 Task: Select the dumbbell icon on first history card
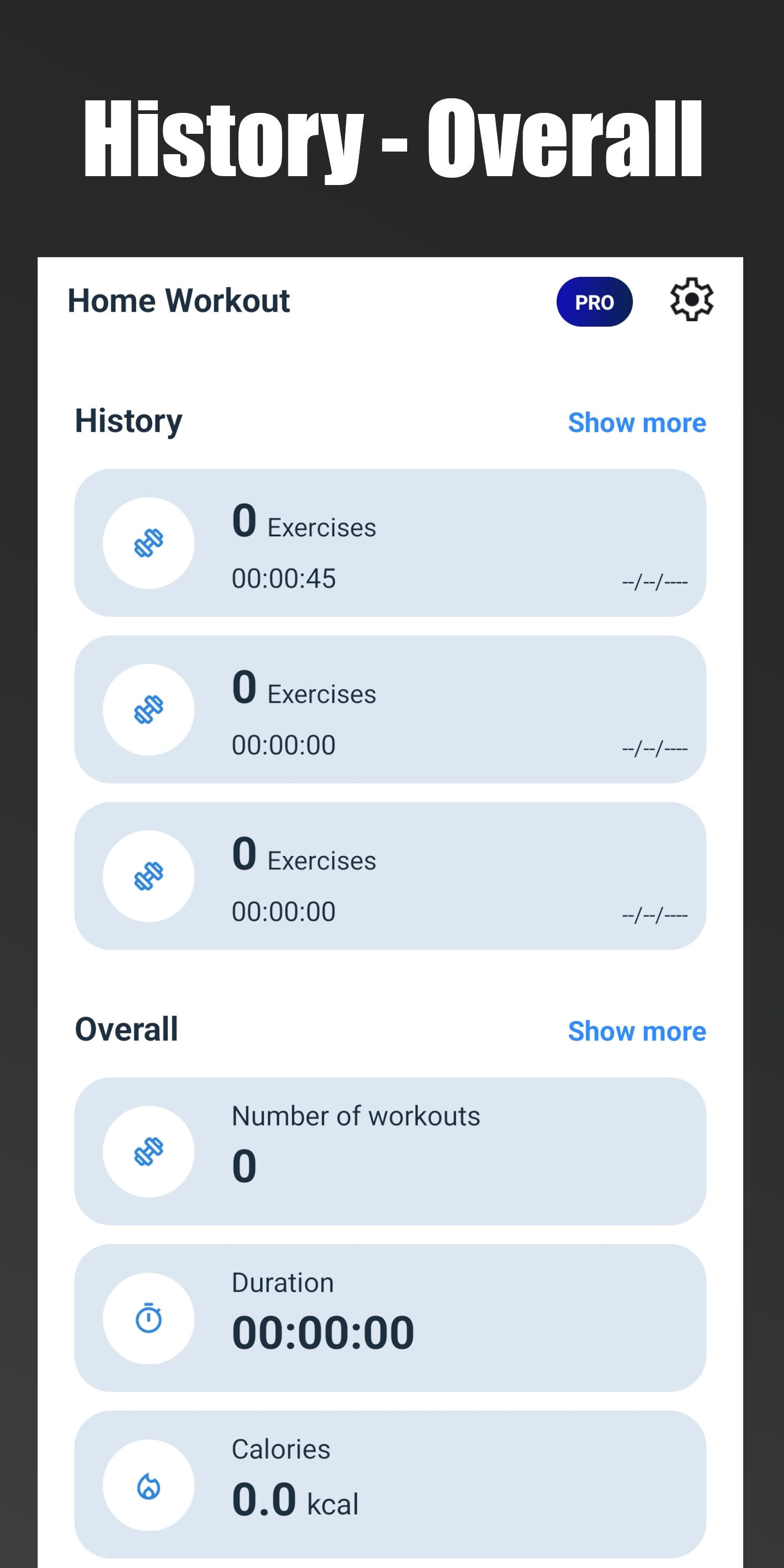pos(148,543)
